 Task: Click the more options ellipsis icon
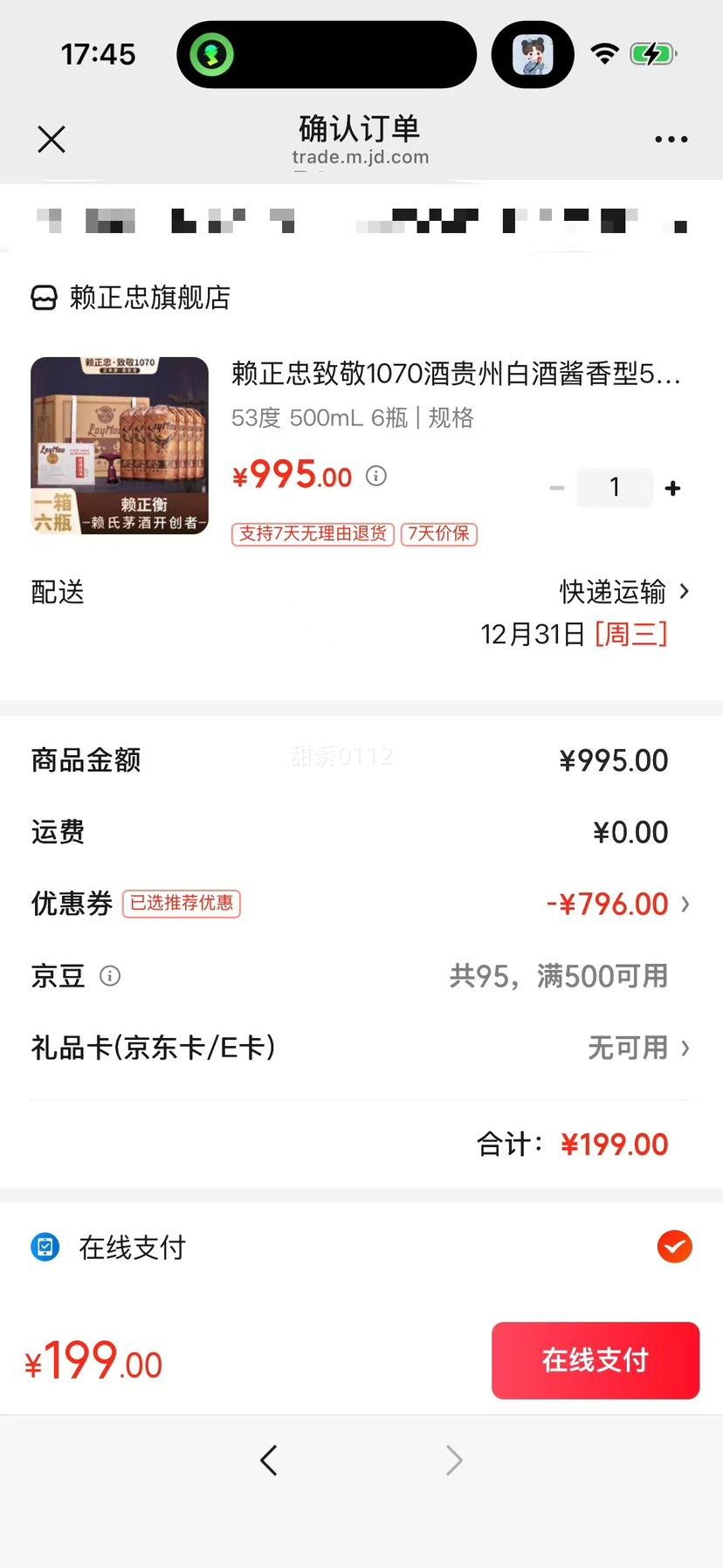[671, 139]
